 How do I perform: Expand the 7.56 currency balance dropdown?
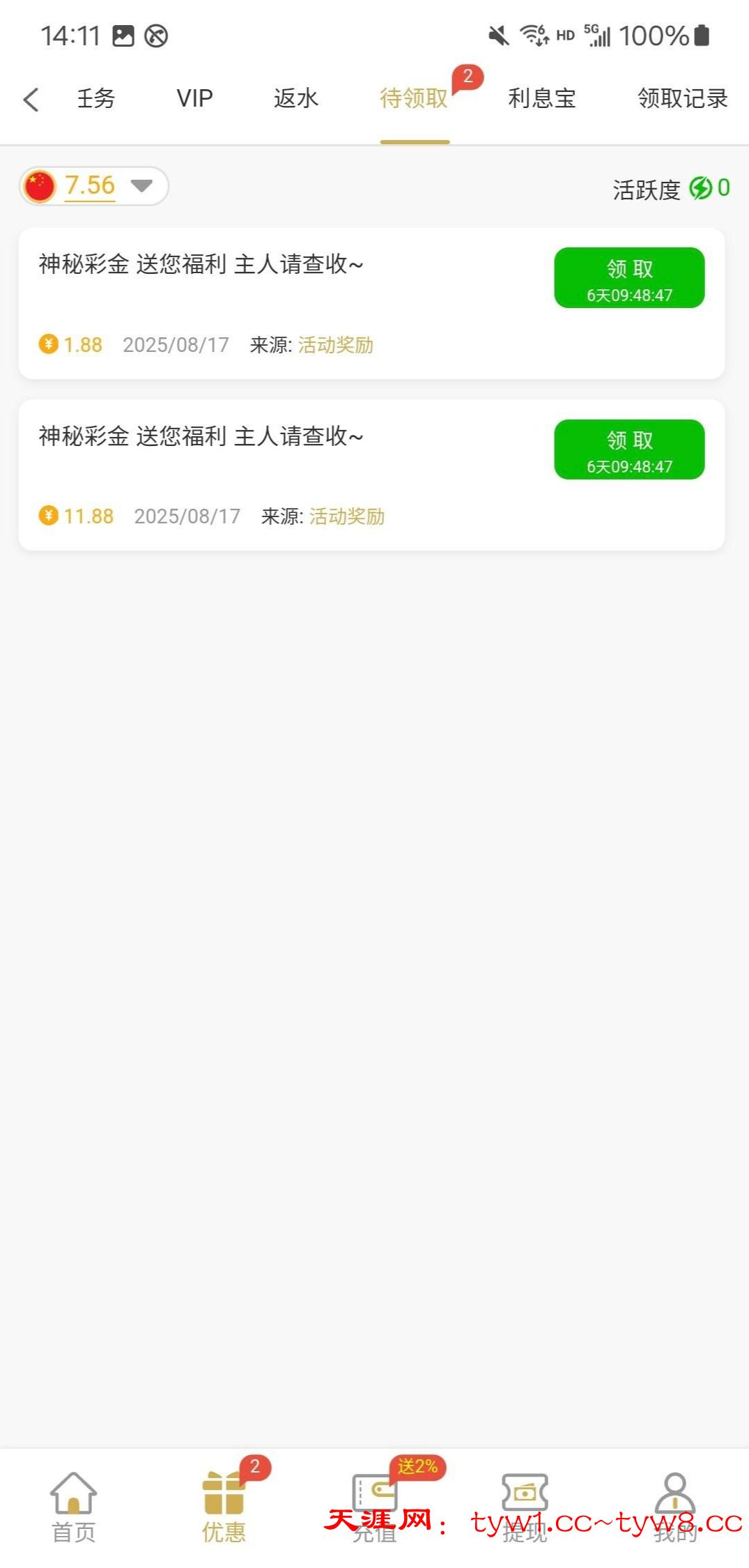tap(141, 186)
